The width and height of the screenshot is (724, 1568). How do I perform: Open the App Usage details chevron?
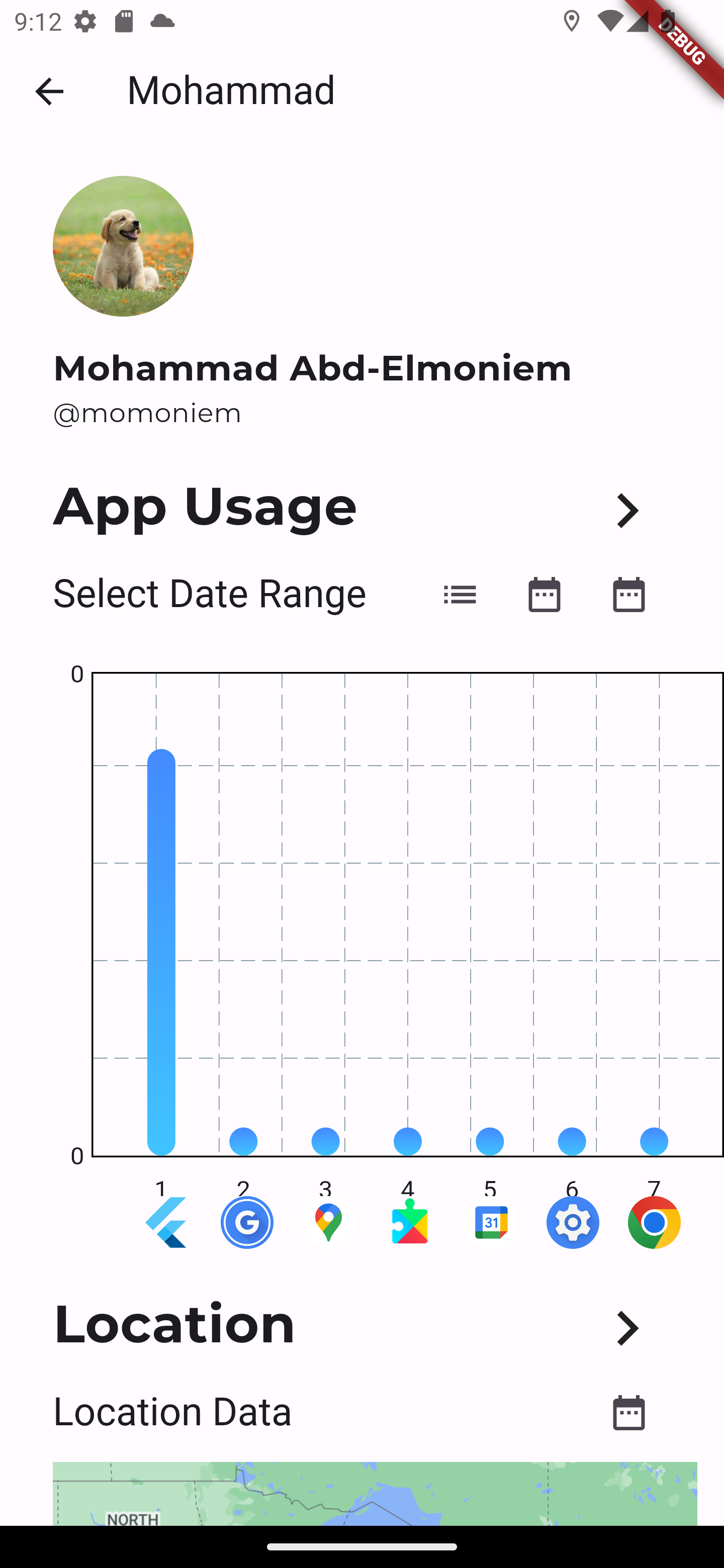coord(627,510)
